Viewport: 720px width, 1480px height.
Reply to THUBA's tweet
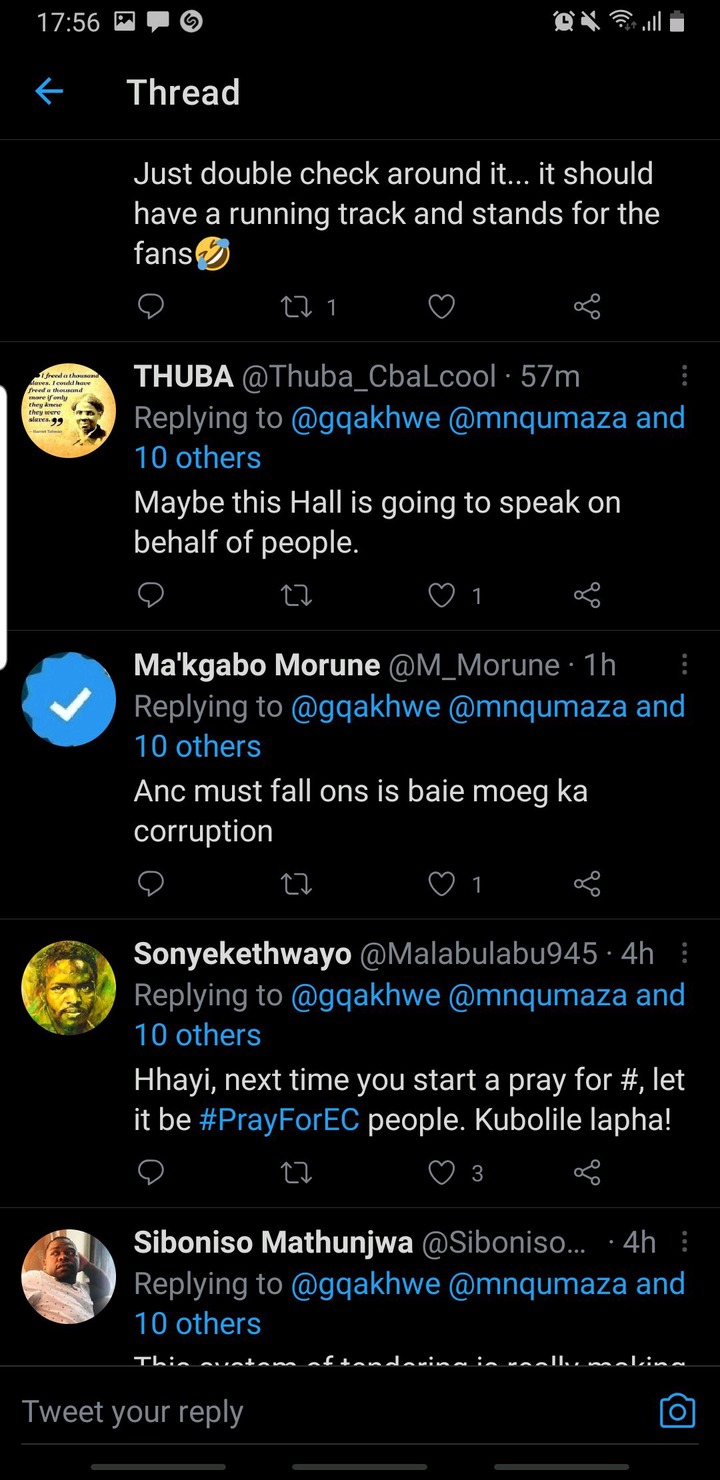(150, 596)
